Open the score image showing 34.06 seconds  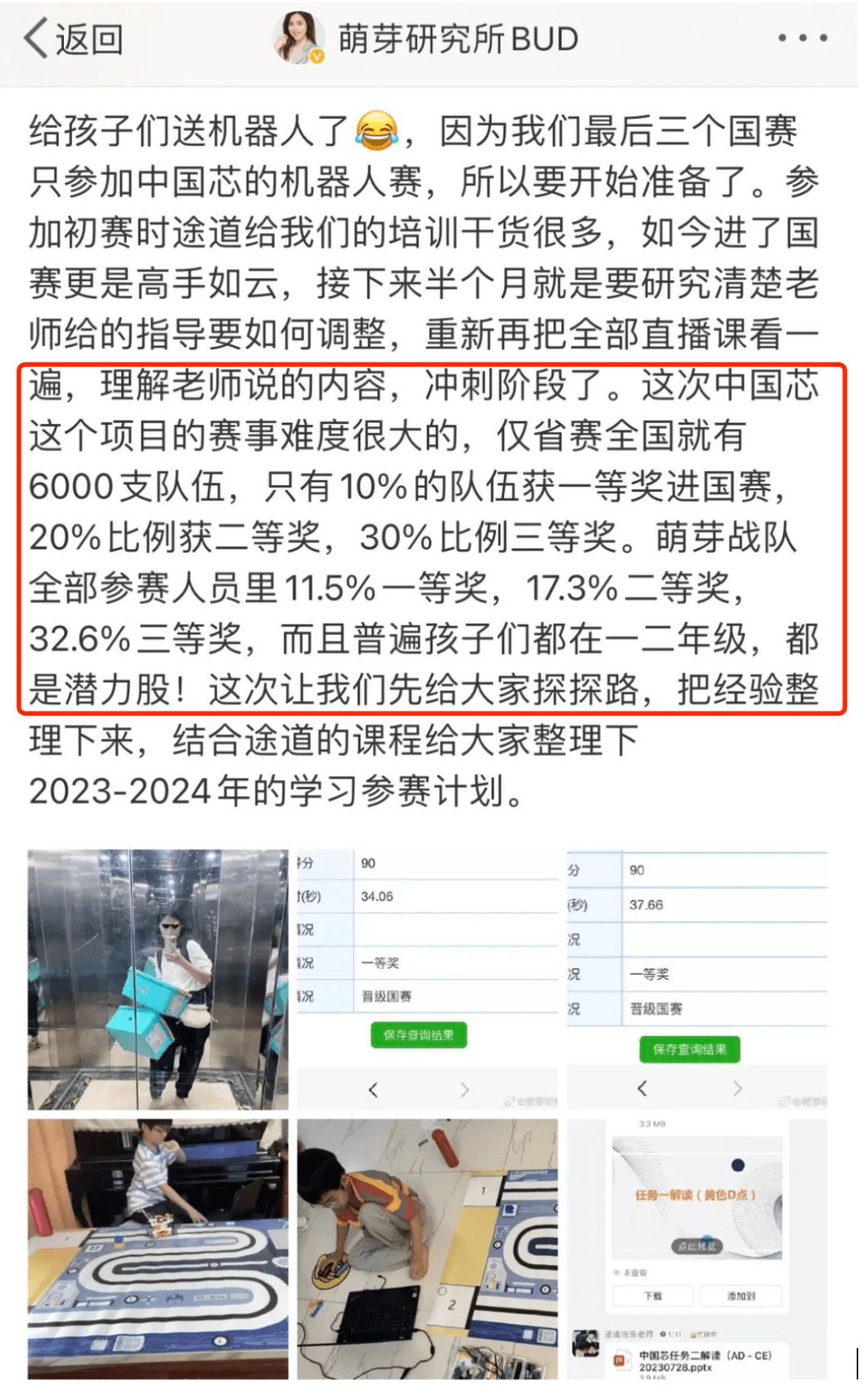point(428,979)
